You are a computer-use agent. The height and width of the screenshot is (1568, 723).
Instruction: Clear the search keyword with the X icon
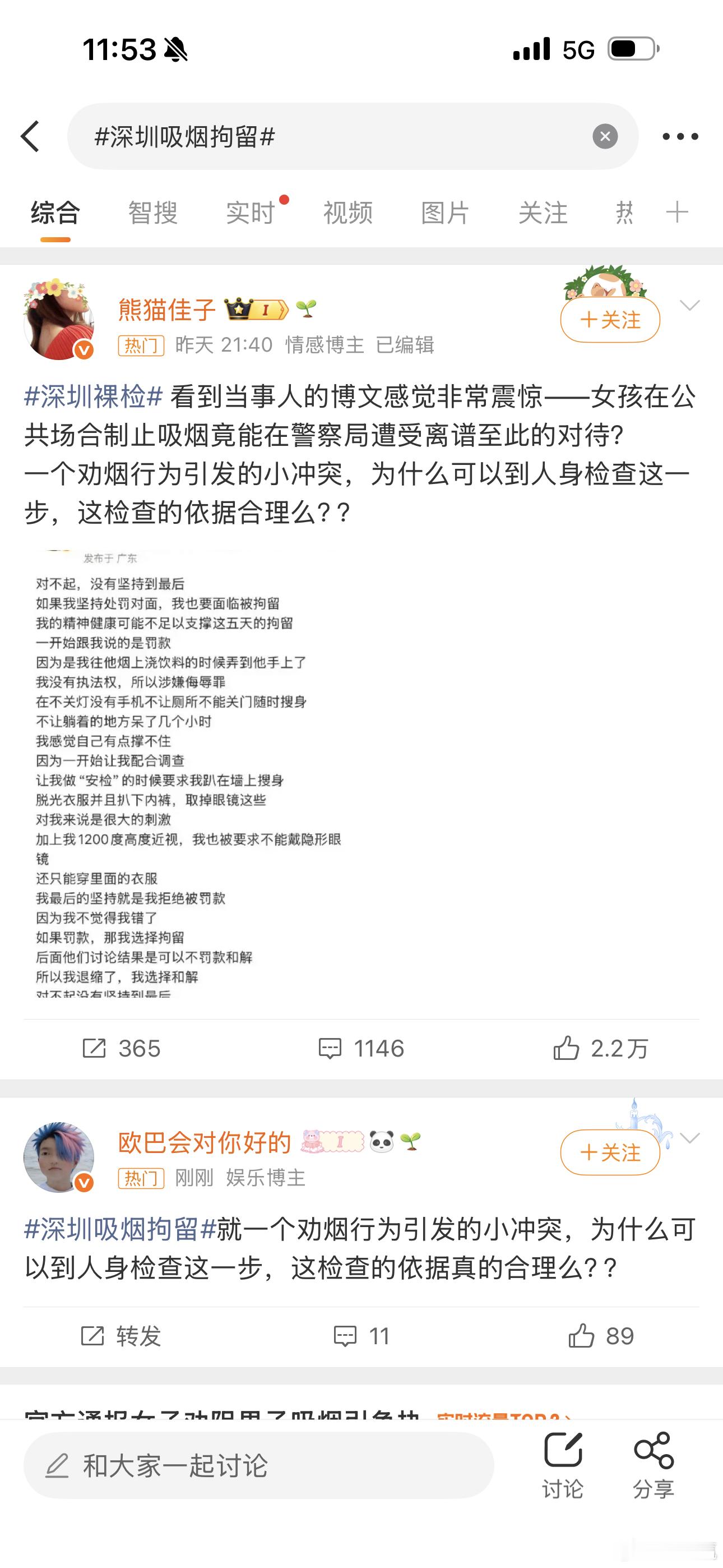604,137
